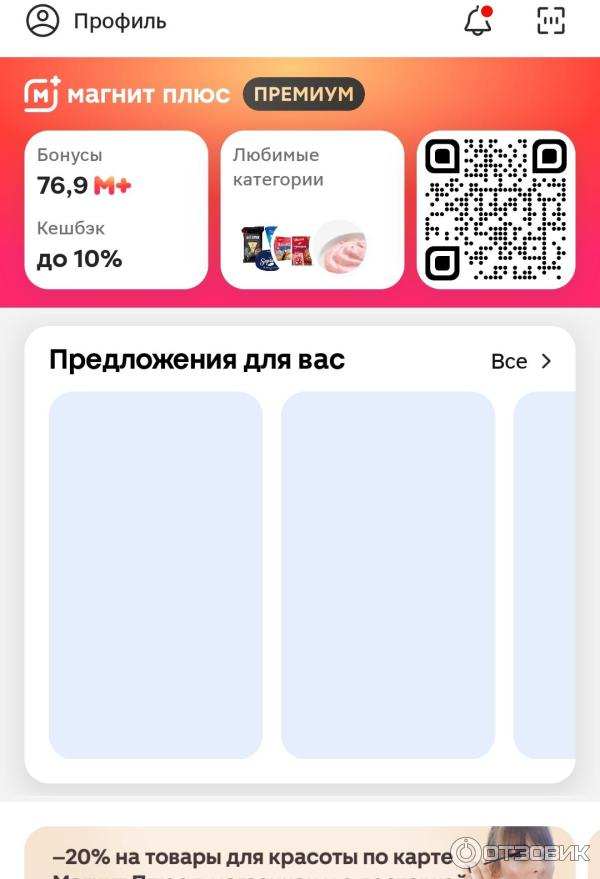Open the Бонусы and Кешбэк card
This screenshot has height=879, width=600.
click(116, 210)
